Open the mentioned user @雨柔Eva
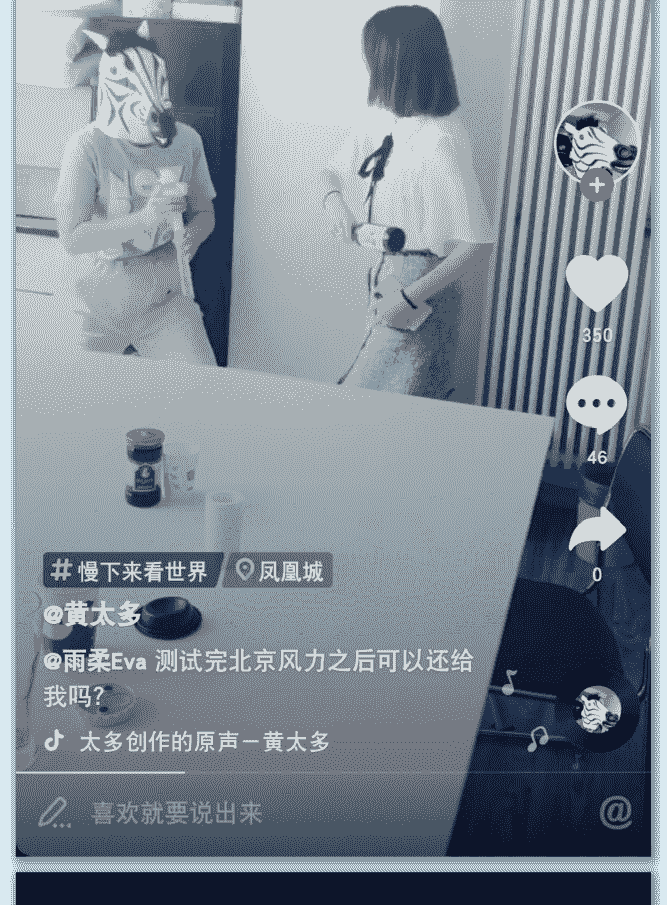 click(x=95, y=662)
